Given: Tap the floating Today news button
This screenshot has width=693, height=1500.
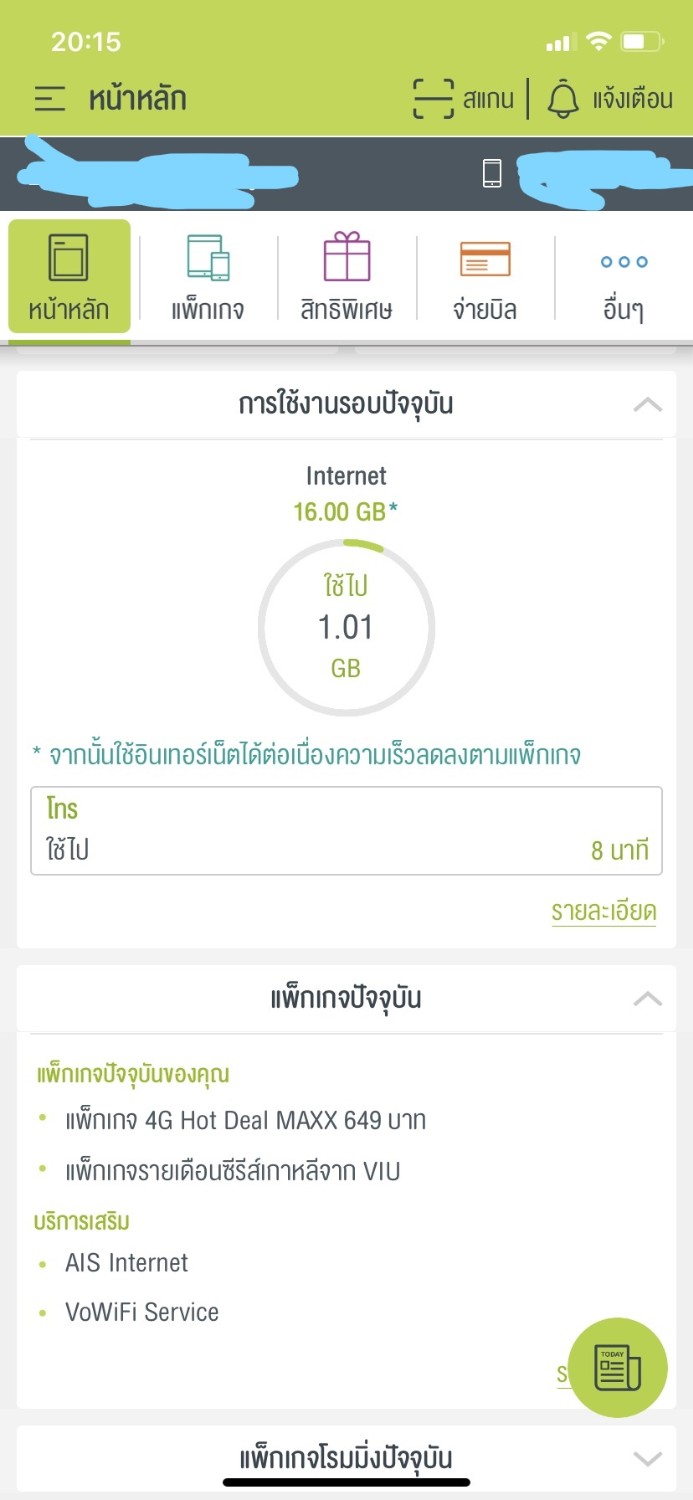Looking at the screenshot, I should [617, 1367].
